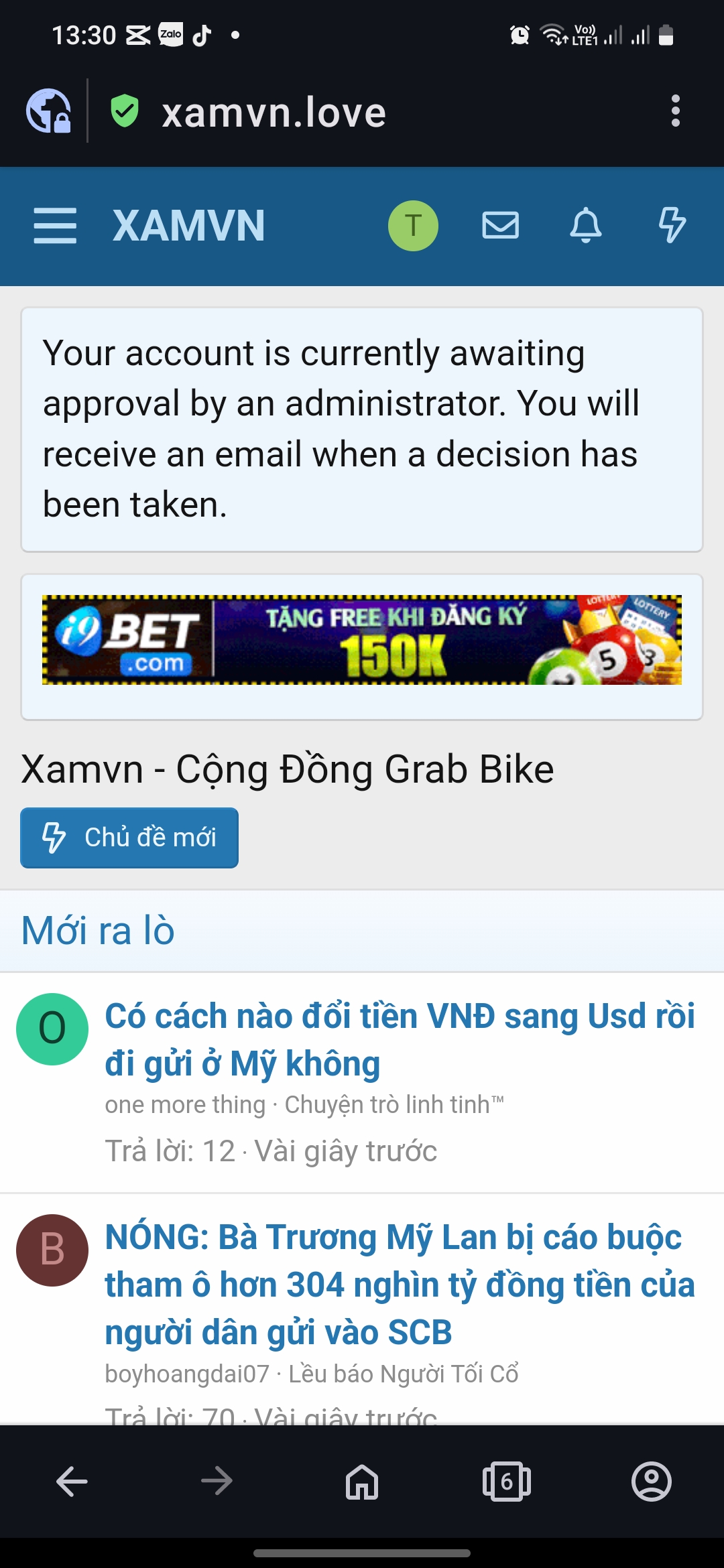The width and height of the screenshot is (724, 1568).
Task: Open the hamburger navigation menu
Action: (55, 225)
